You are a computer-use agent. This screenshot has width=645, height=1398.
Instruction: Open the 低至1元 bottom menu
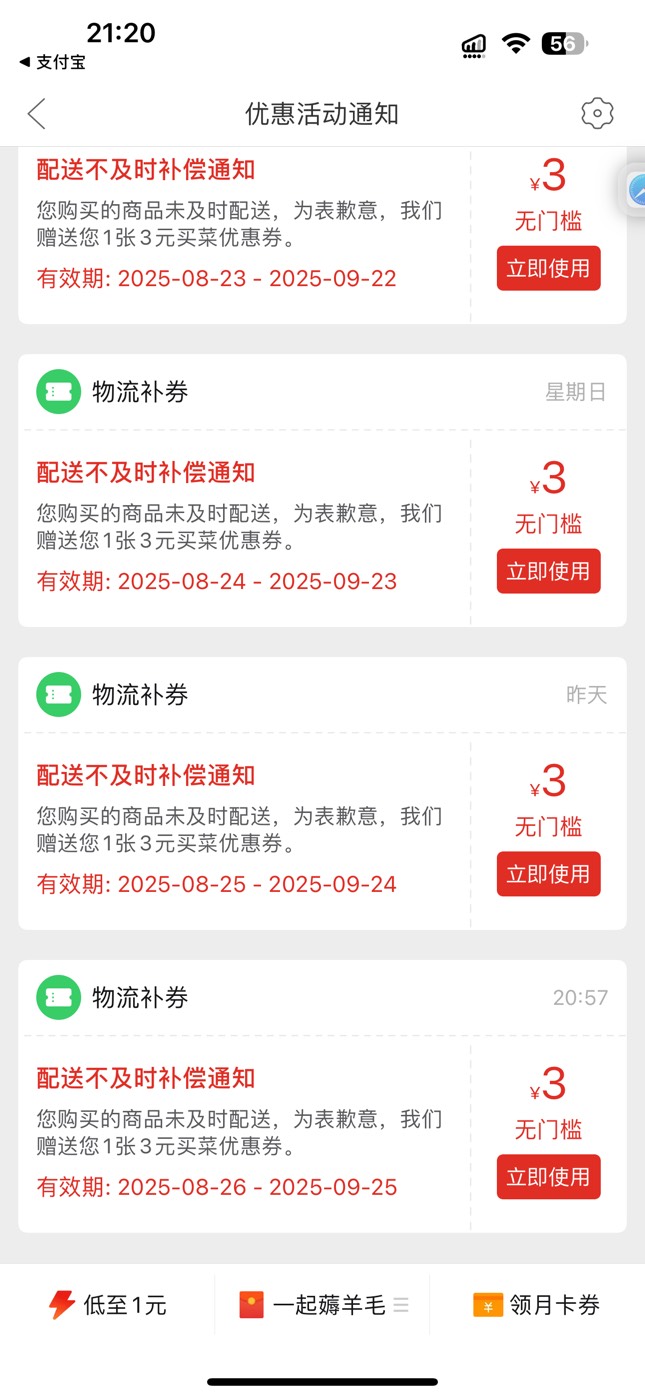(108, 1305)
